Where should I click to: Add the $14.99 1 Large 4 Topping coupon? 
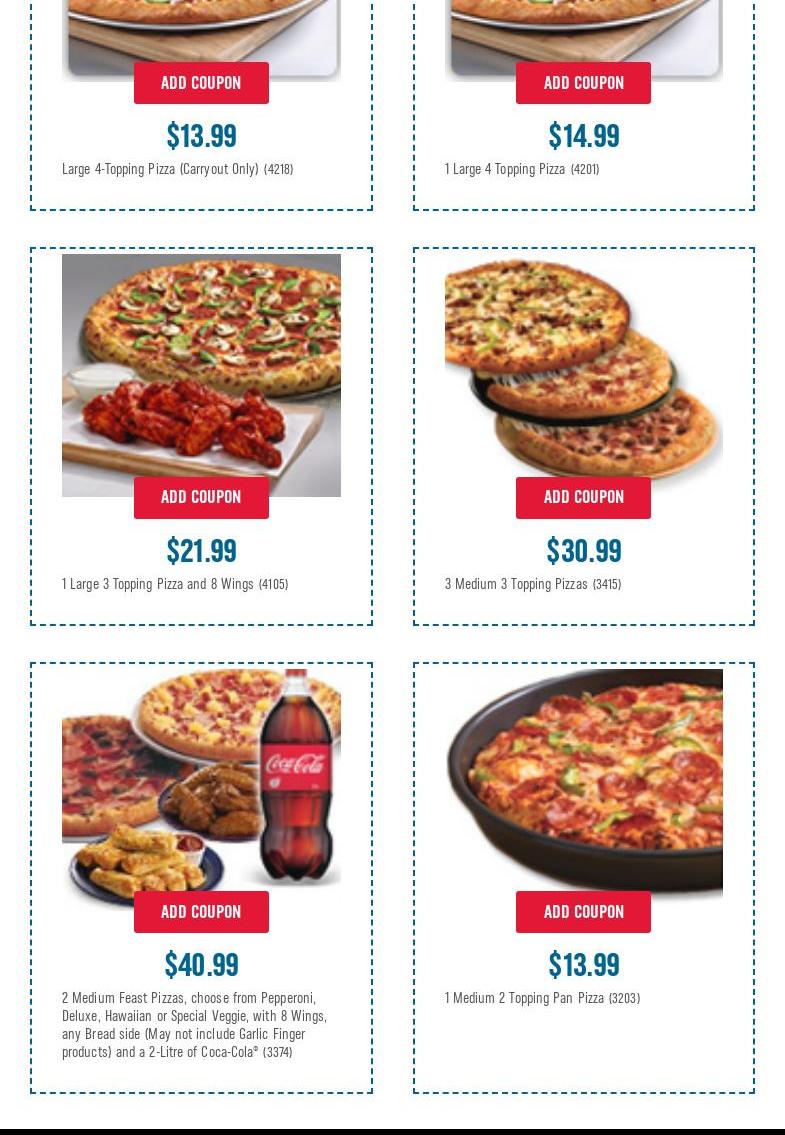coord(583,83)
